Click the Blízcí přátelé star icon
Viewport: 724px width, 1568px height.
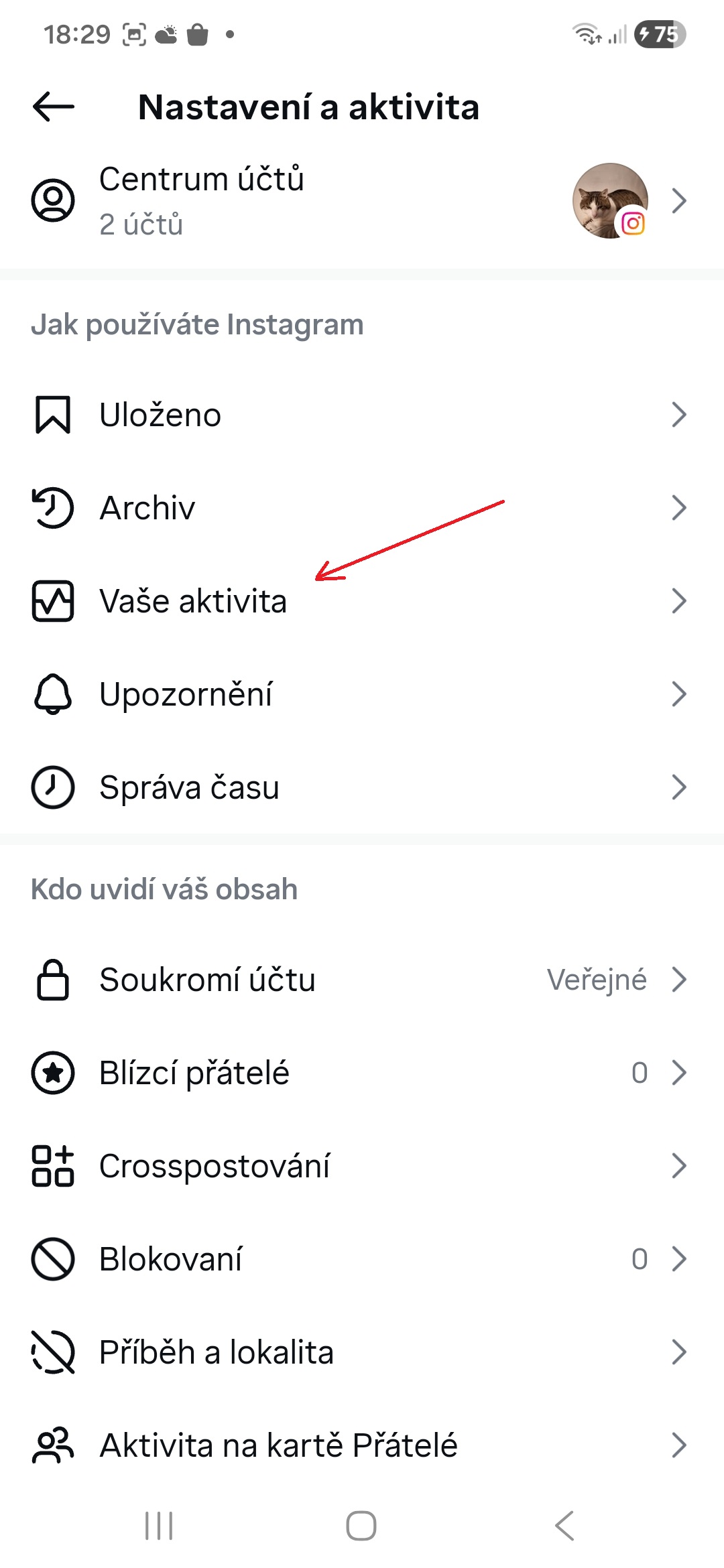pos(53,1073)
